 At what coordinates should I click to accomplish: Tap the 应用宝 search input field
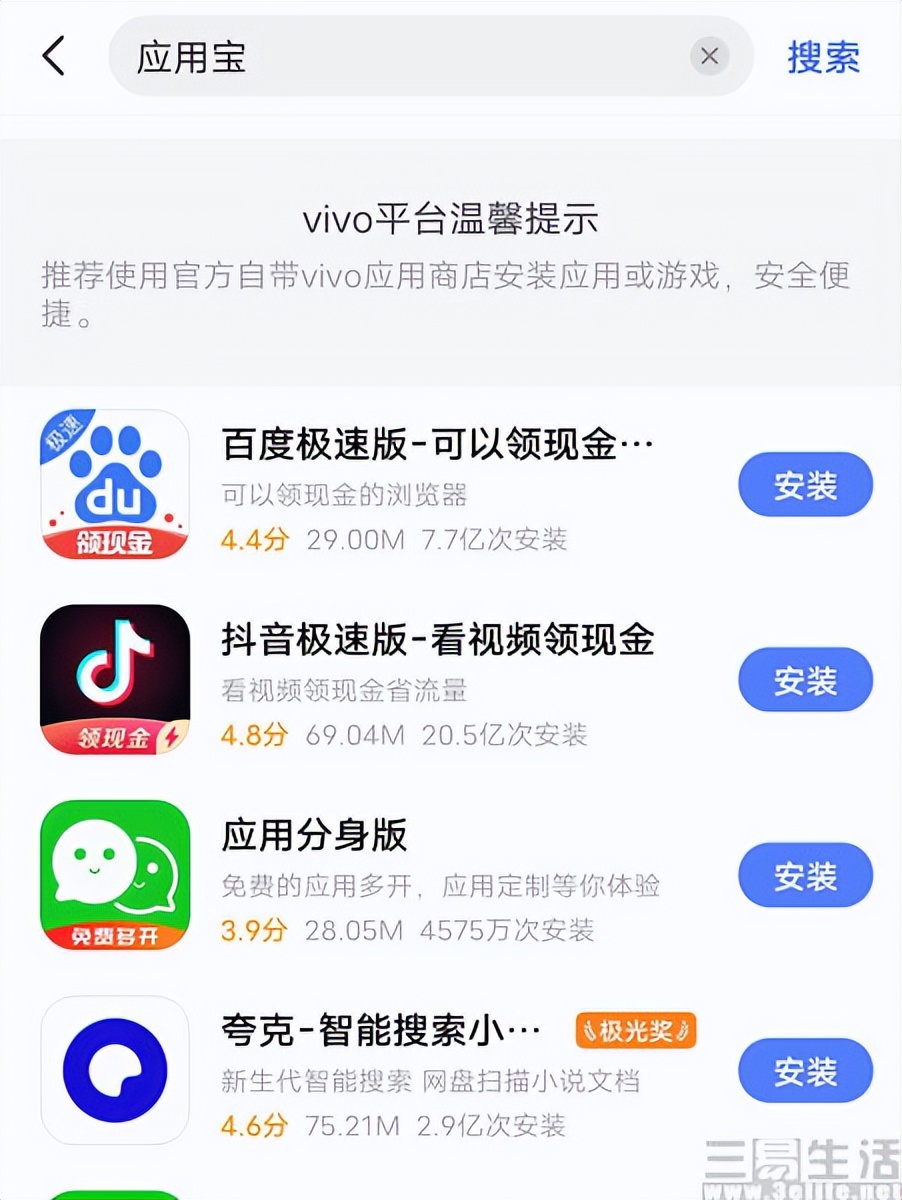coord(400,57)
